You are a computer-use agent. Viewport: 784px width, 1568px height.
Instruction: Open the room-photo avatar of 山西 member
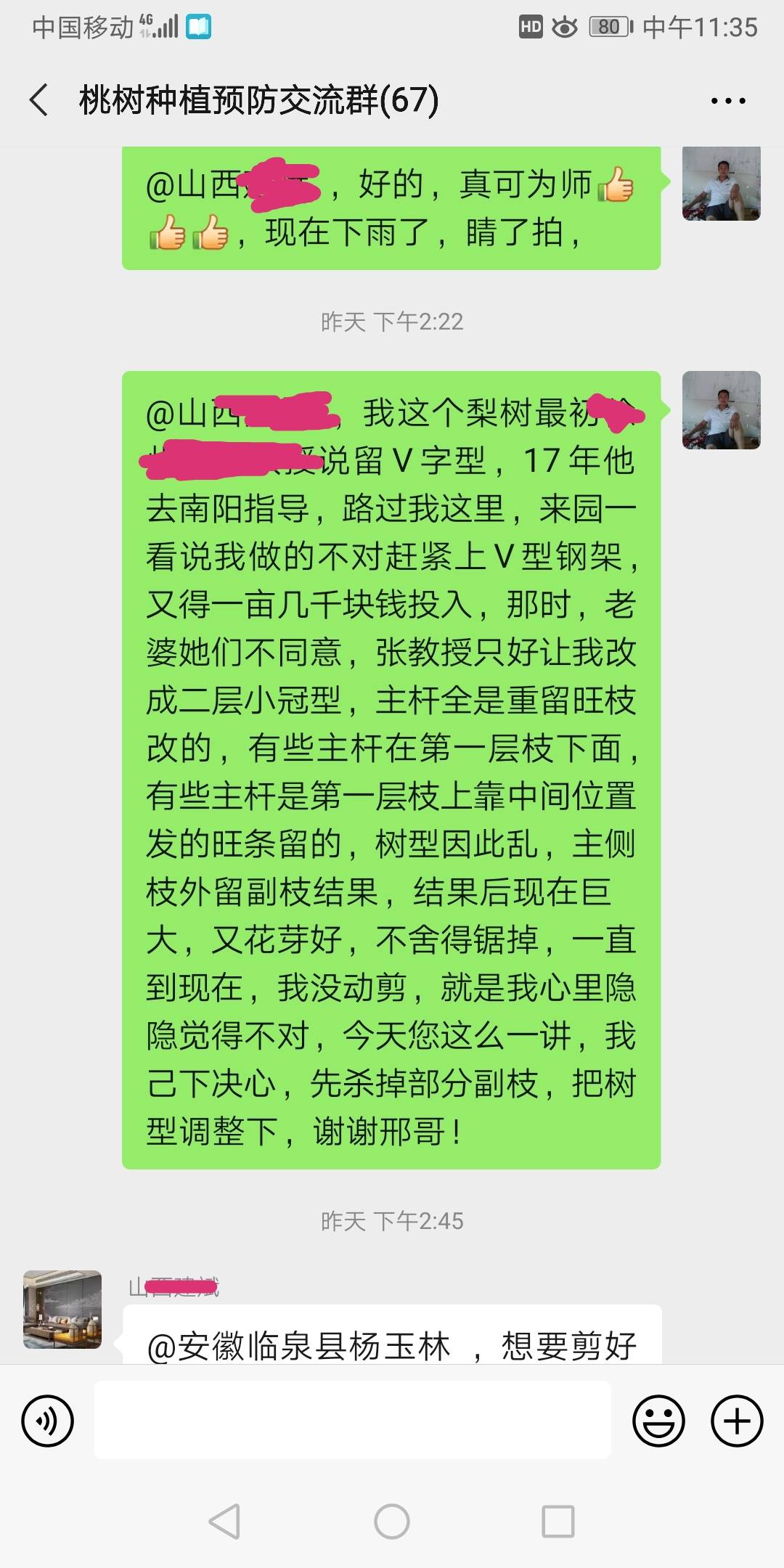pos(62,1310)
